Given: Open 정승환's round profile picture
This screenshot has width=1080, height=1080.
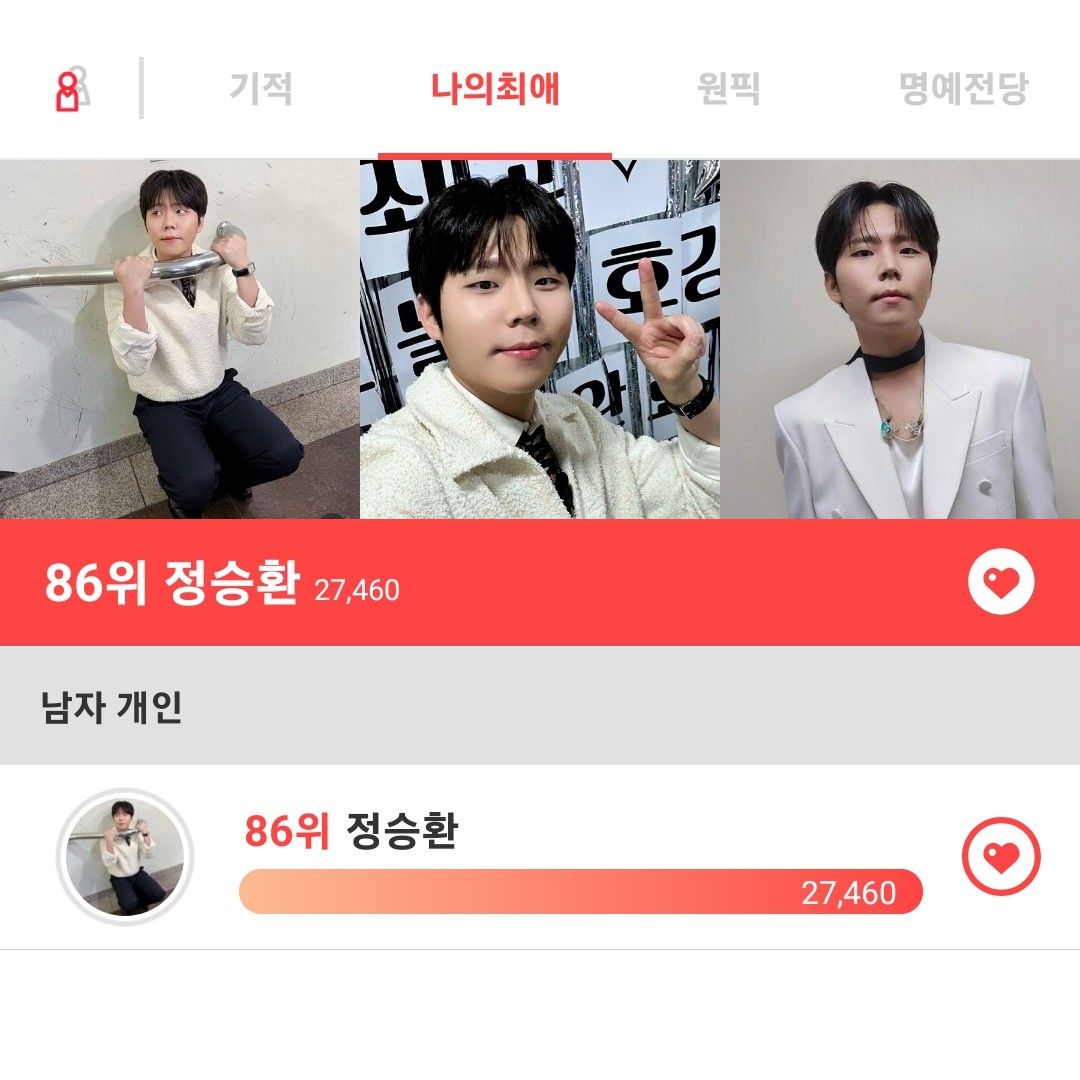Looking at the screenshot, I should (x=124, y=857).
